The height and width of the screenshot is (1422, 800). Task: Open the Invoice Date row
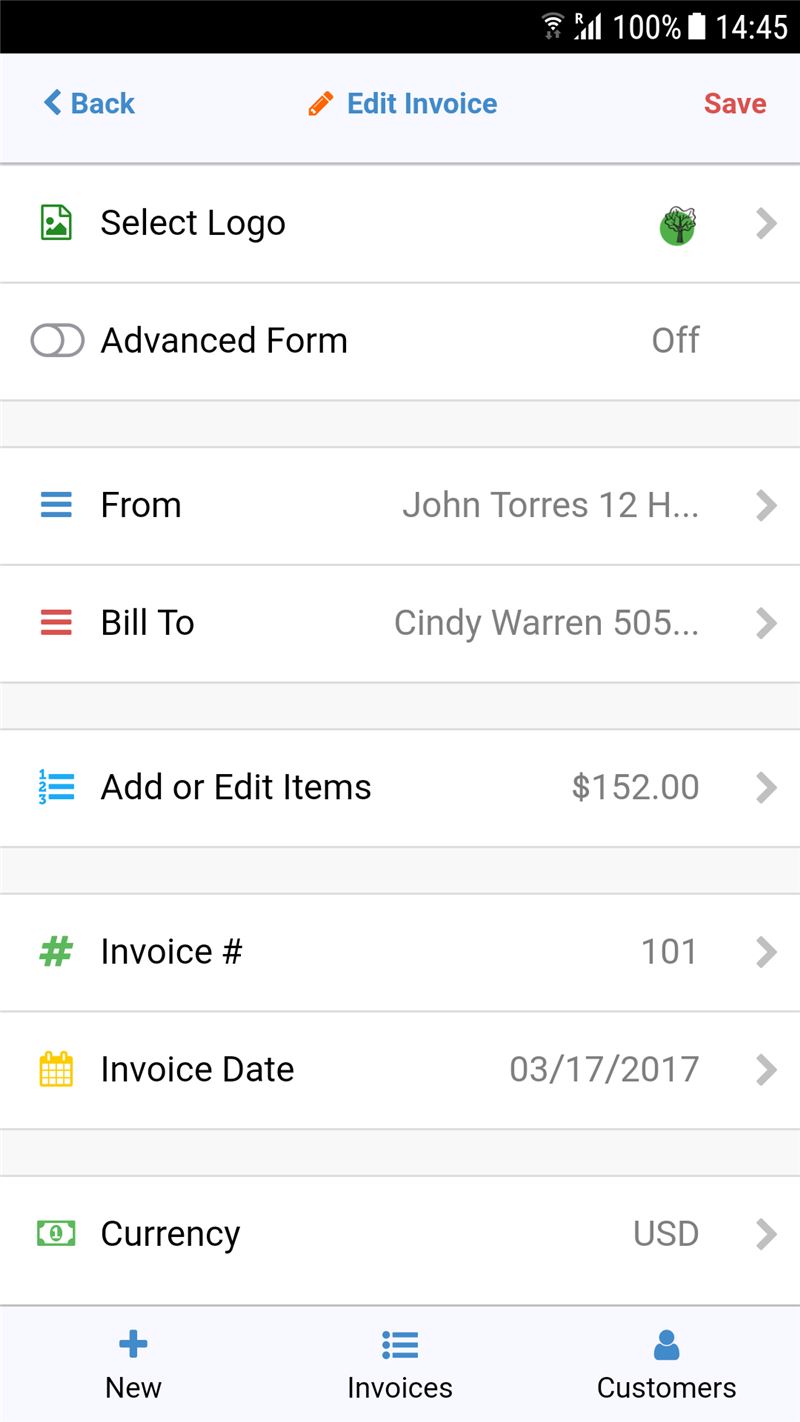coord(400,1070)
